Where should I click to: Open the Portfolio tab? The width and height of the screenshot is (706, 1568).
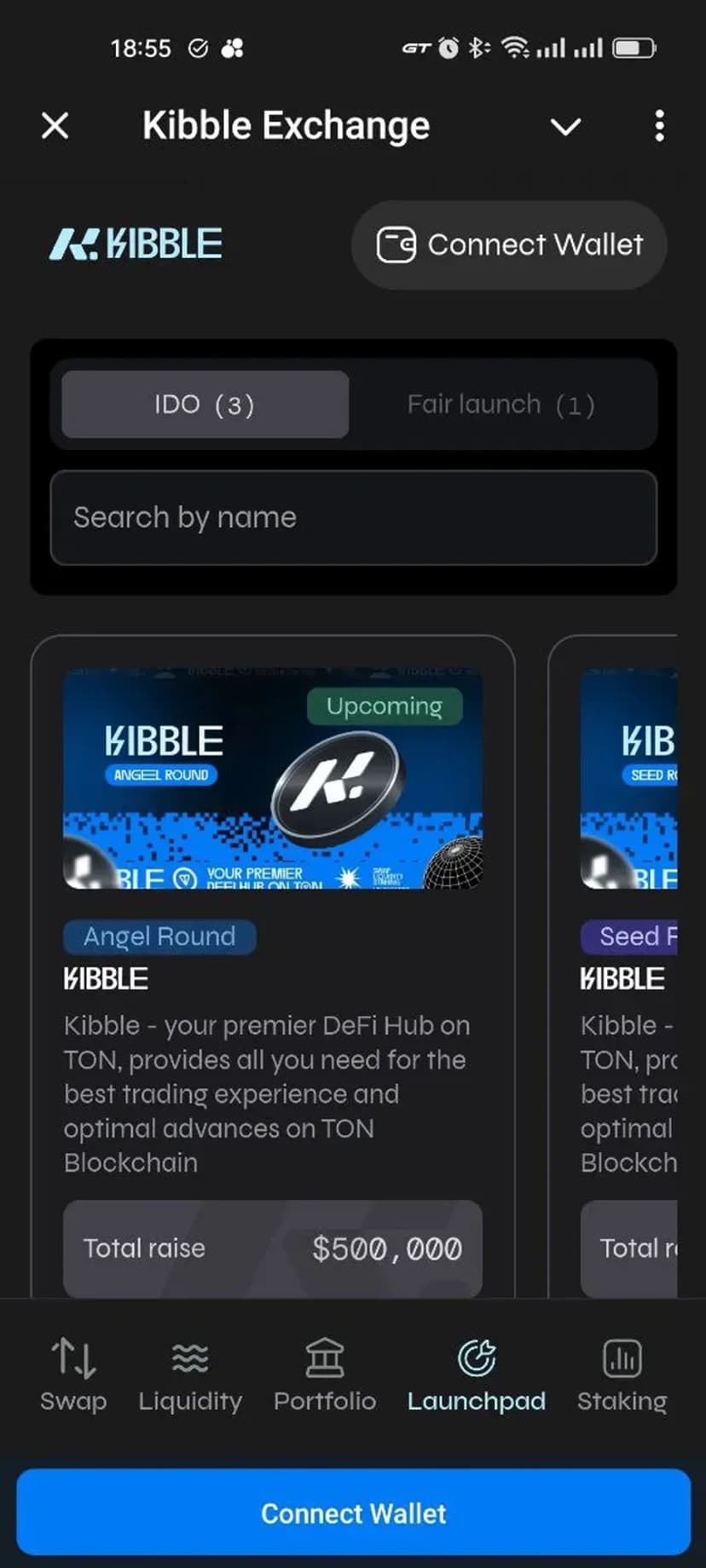[x=325, y=1374]
